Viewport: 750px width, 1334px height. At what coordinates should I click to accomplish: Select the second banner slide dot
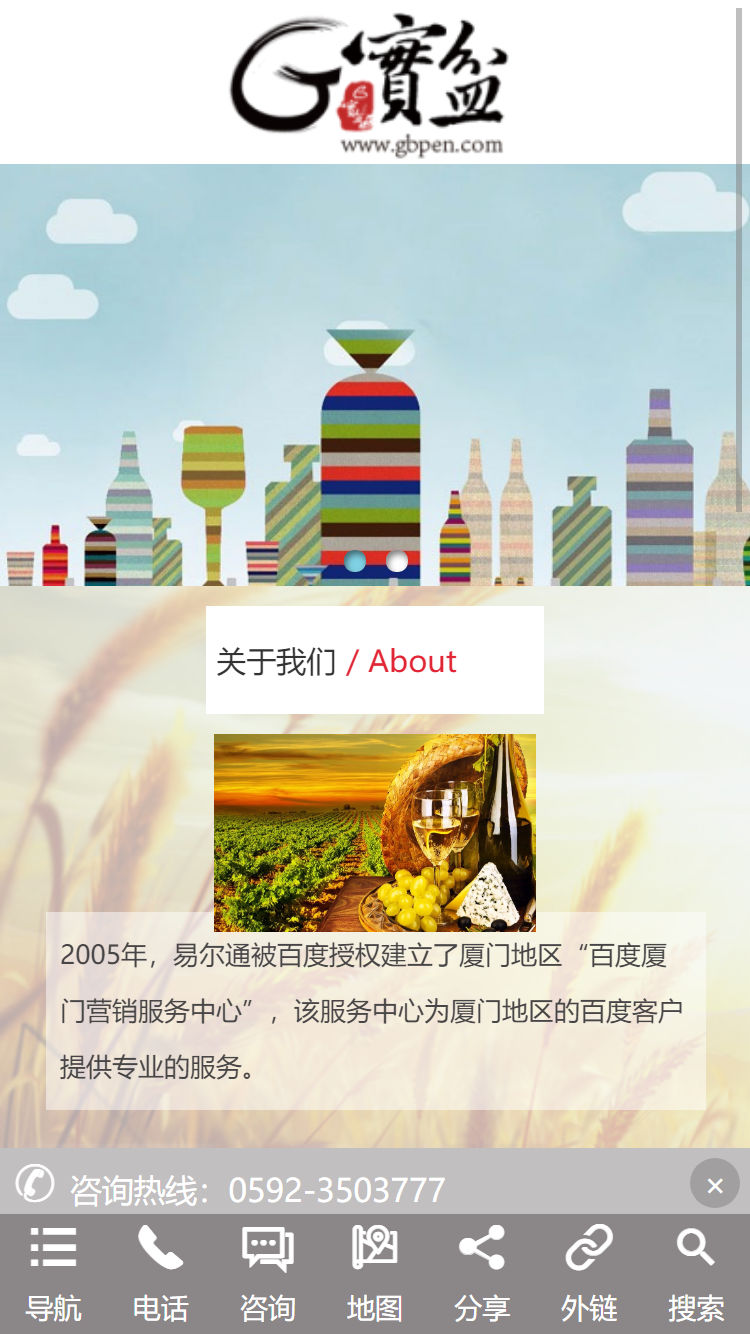(397, 561)
